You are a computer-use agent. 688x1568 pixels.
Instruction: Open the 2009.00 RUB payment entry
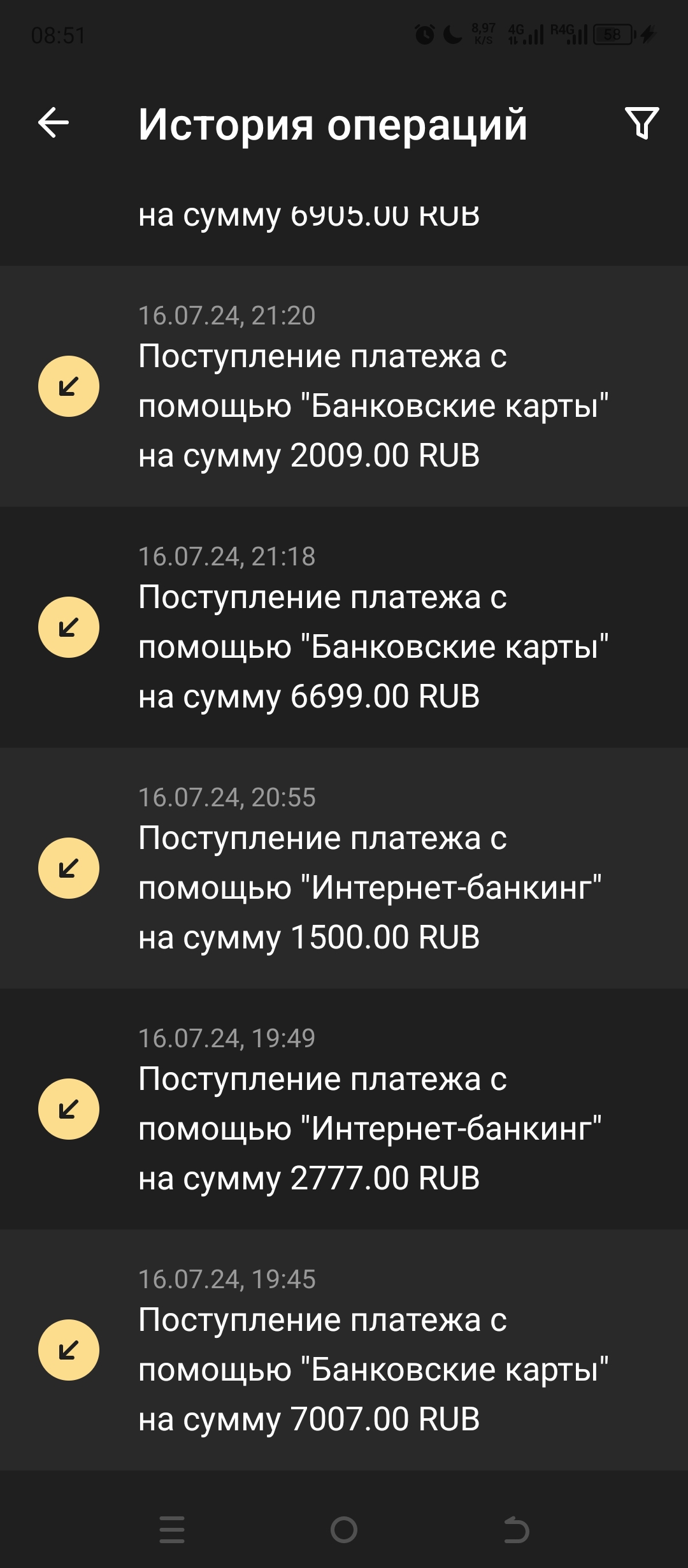[x=344, y=386]
